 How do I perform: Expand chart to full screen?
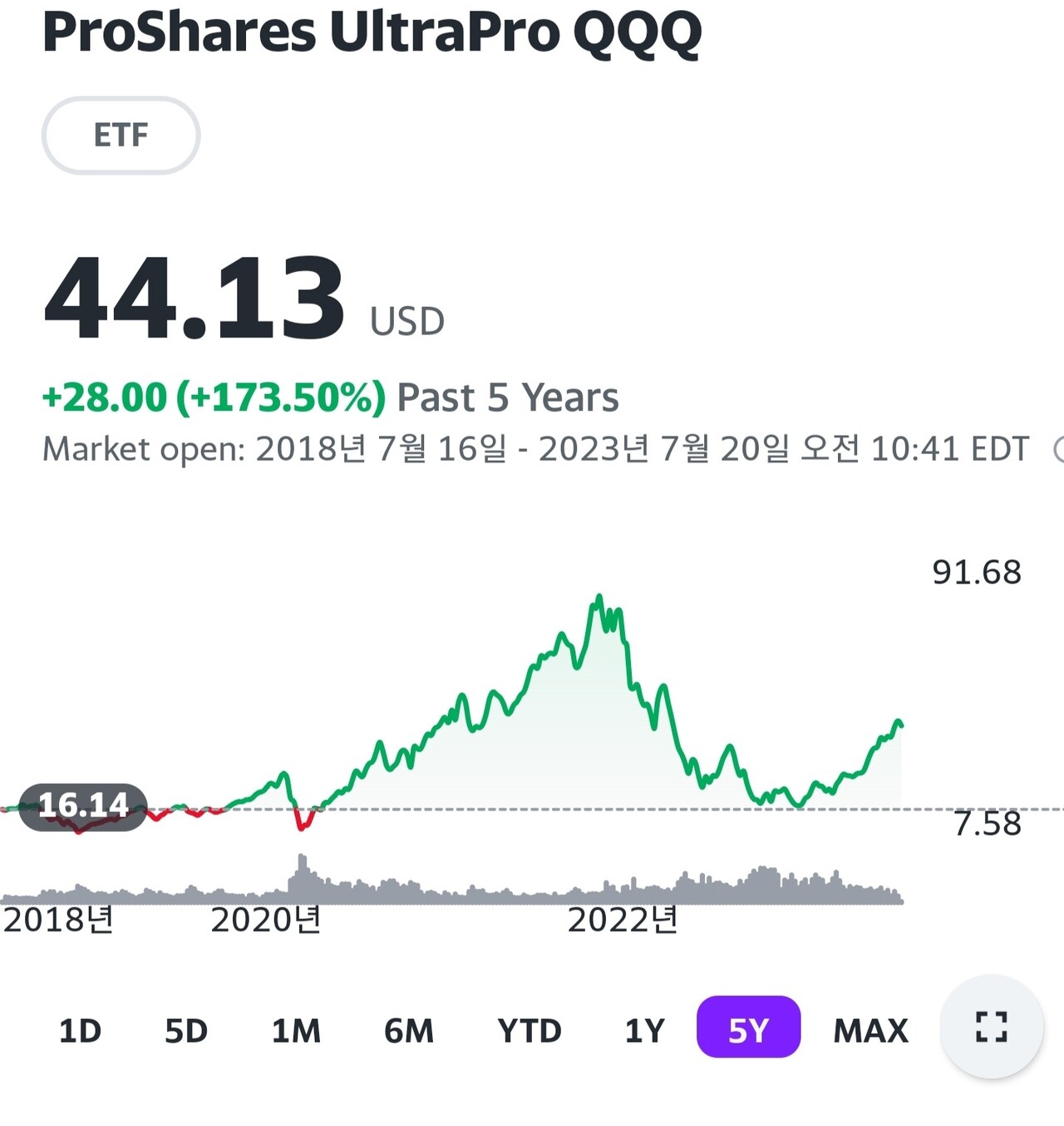[991, 1027]
